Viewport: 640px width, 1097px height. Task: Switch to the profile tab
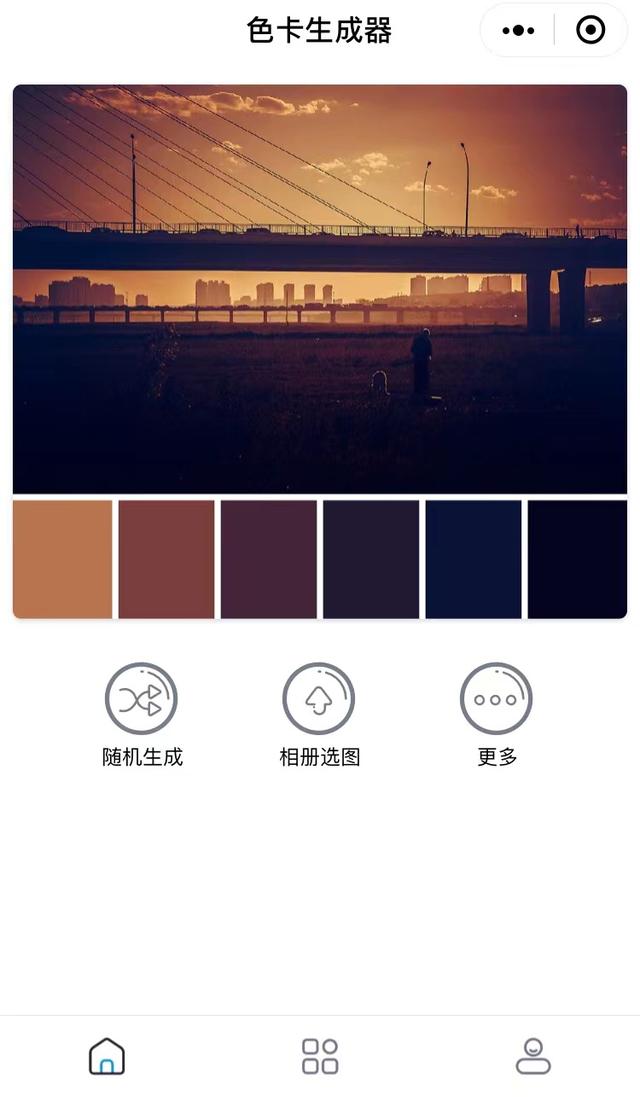pos(533,1056)
